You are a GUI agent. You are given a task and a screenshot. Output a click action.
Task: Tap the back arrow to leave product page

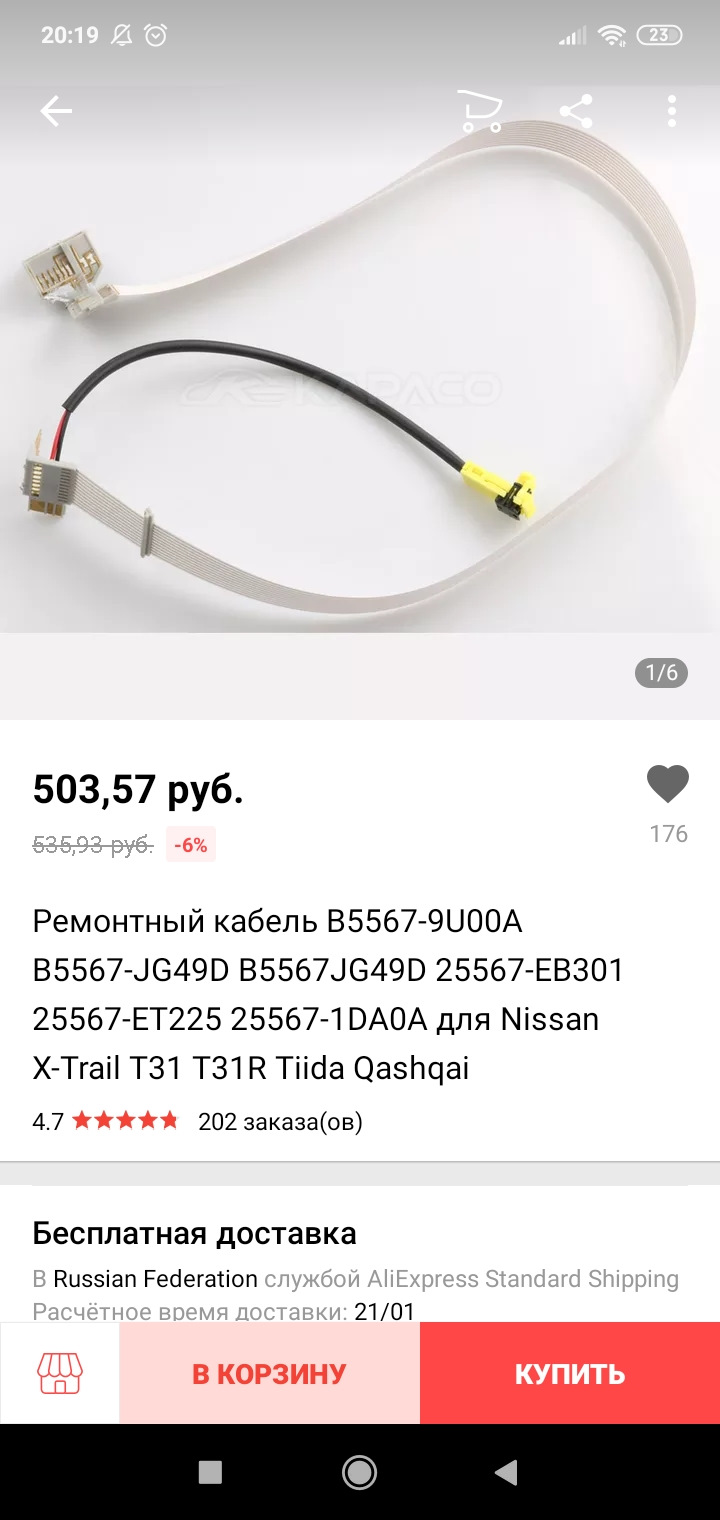coord(55,110)
